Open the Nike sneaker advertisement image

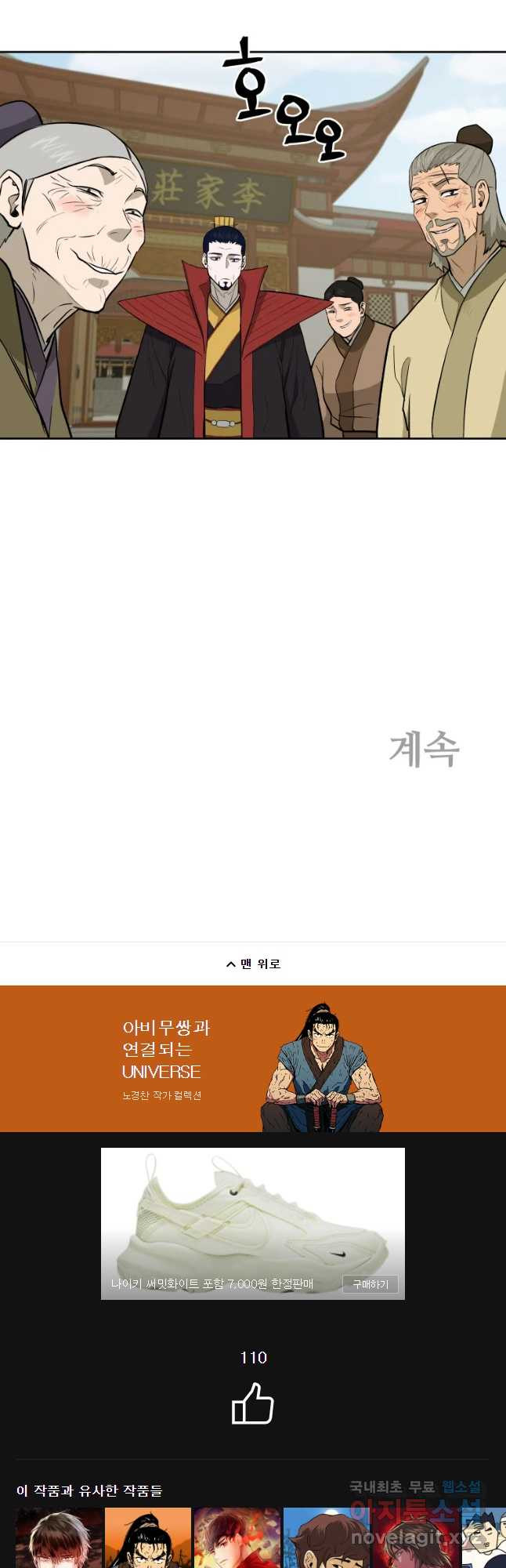pos(252,1211)
